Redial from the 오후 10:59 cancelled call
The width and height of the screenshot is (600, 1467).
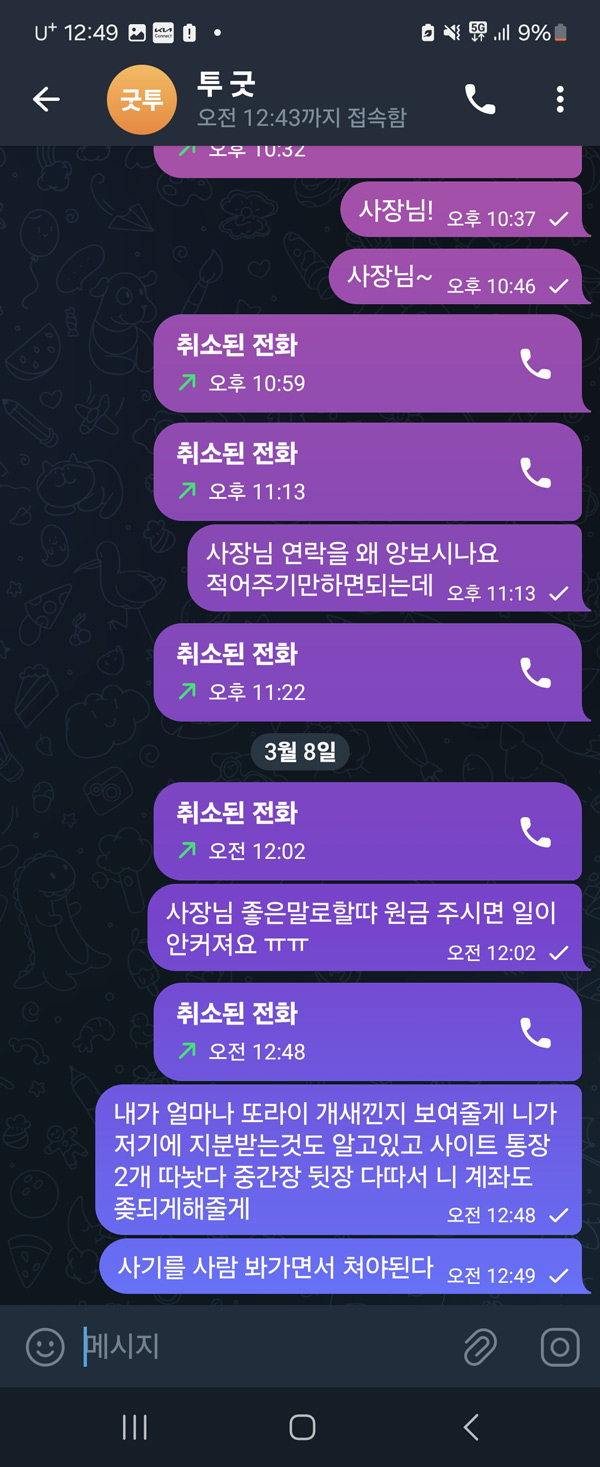[x=536, y=365]
